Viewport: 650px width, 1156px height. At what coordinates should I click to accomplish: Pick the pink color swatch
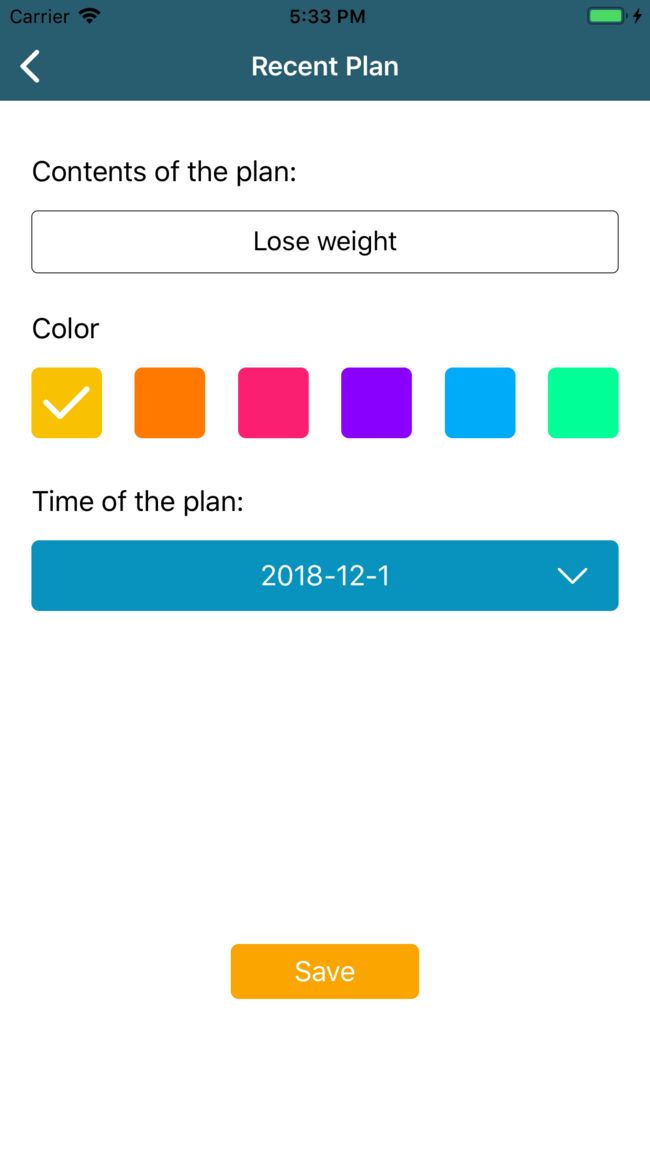[x=273, y=403]
